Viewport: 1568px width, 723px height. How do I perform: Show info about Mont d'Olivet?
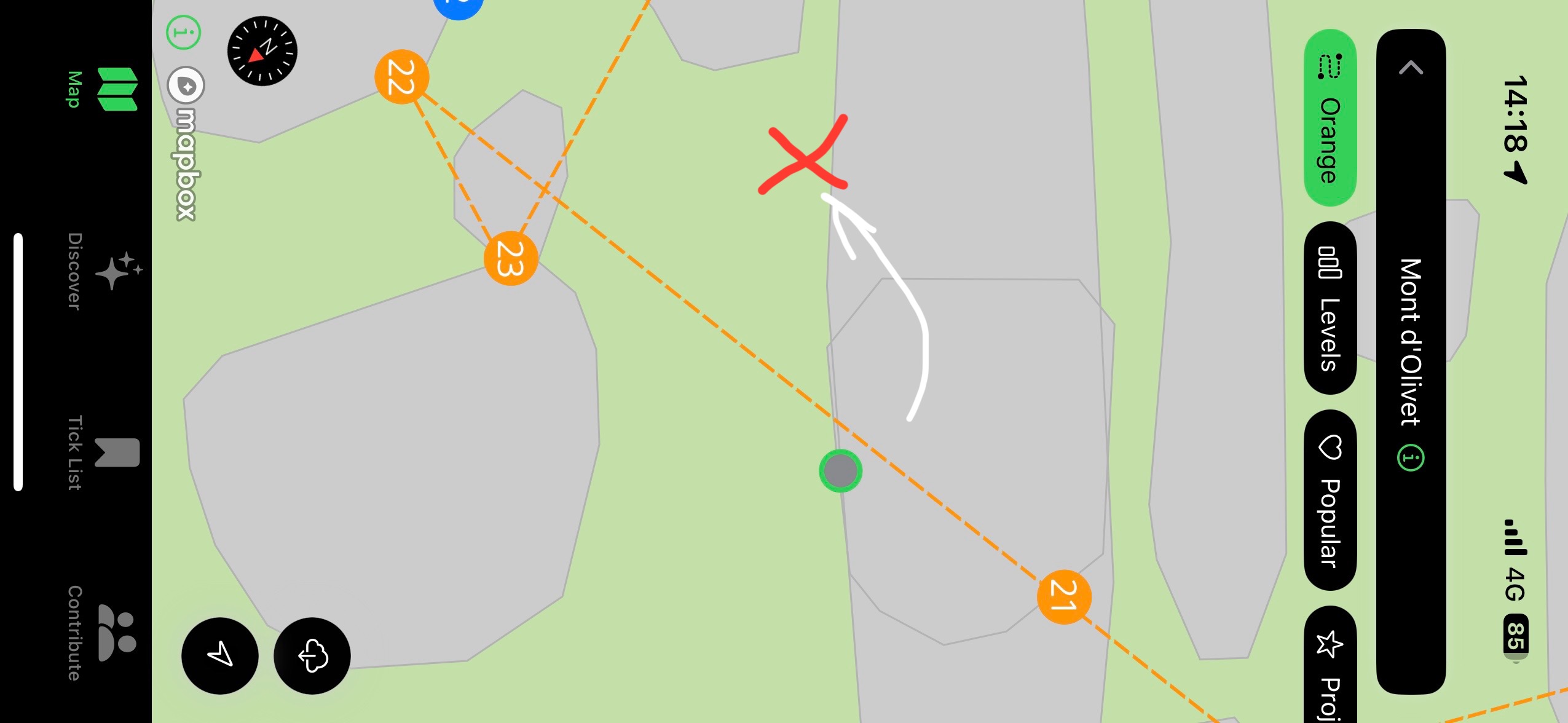[x=1411, y=458]
